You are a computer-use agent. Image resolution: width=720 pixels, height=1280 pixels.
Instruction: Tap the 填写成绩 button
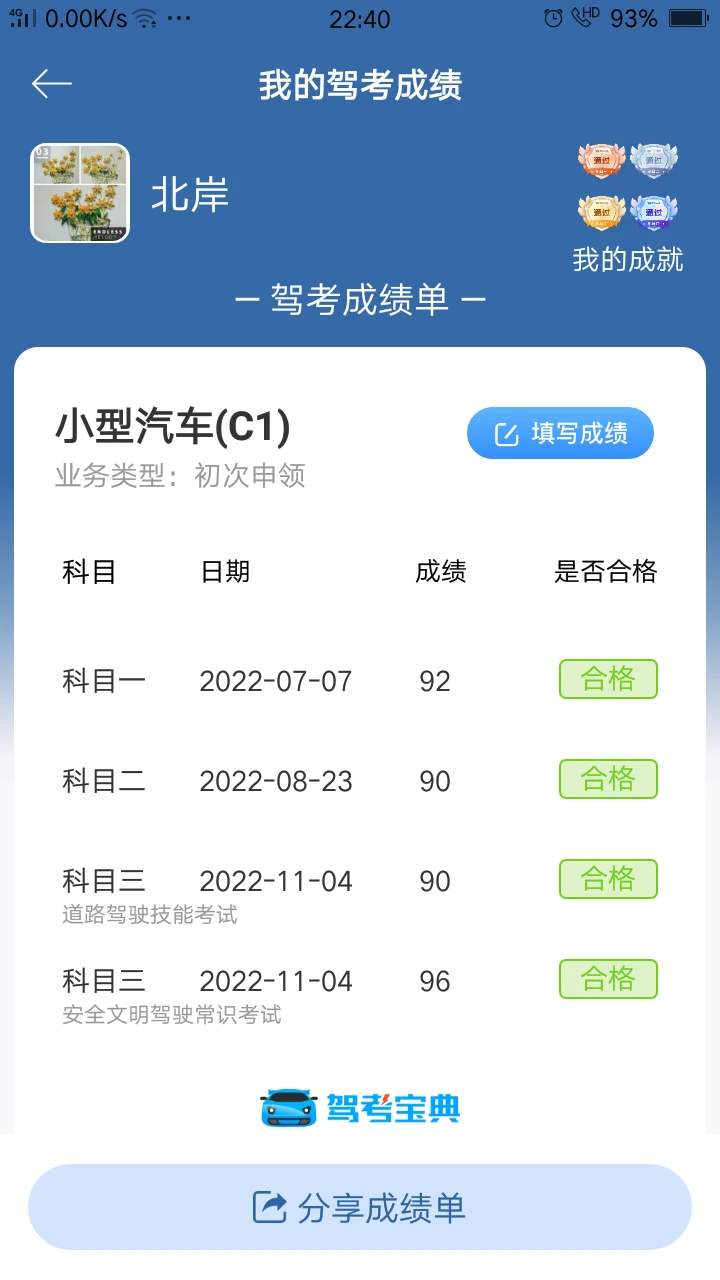point(560,433)
